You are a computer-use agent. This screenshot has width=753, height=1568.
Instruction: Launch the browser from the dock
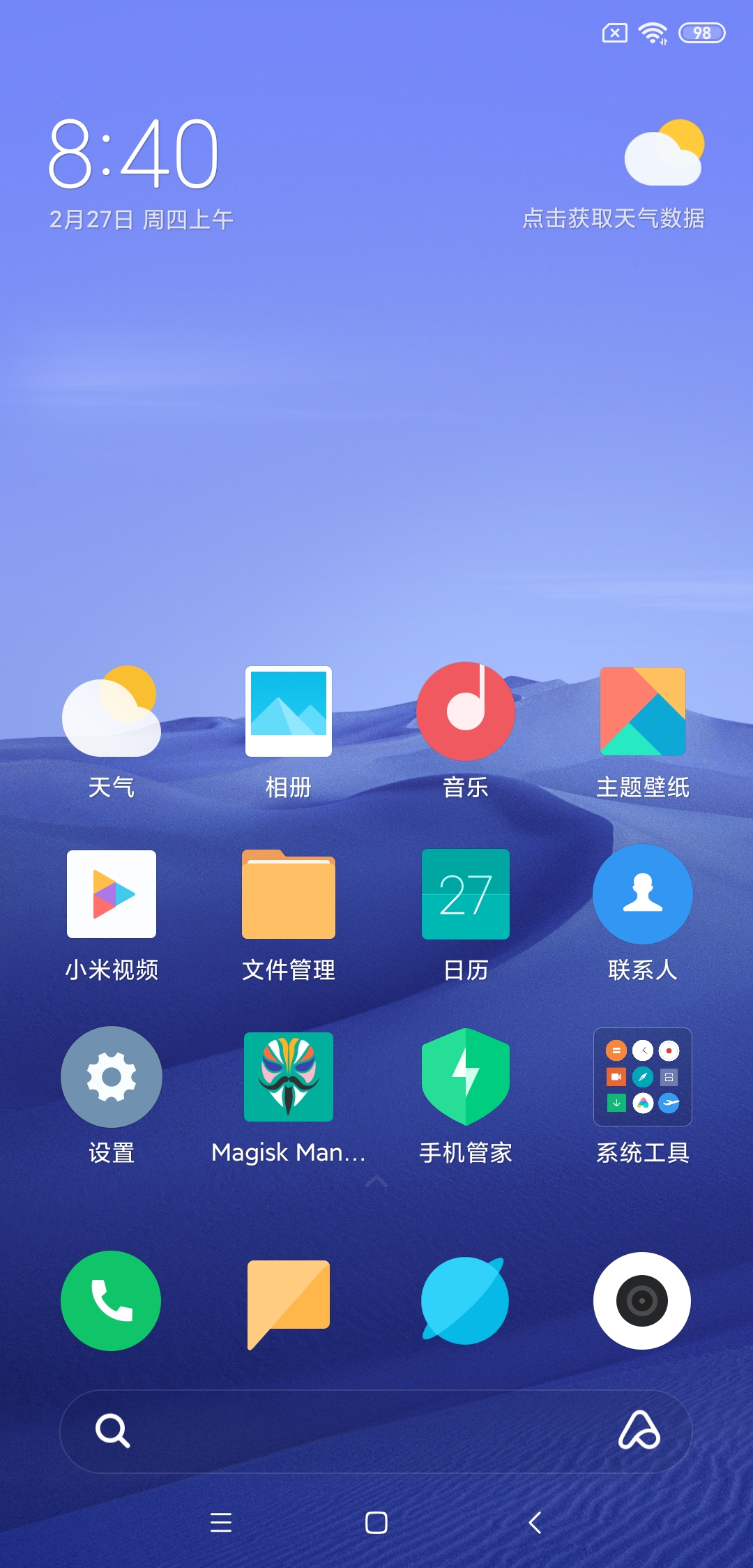(465, 1301)
